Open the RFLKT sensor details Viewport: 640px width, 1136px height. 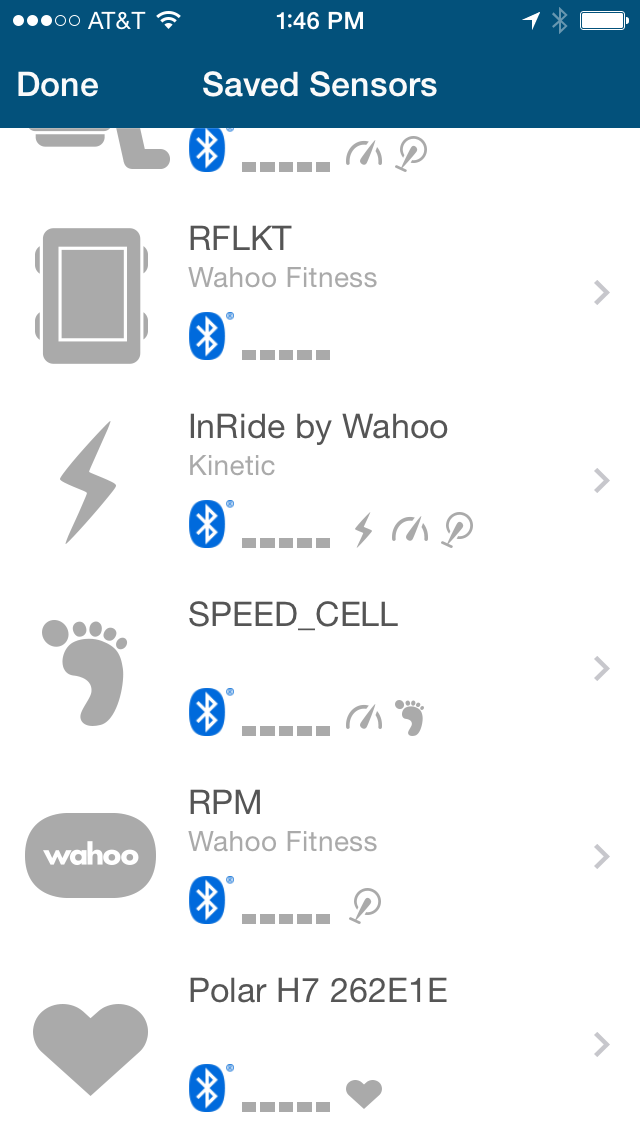pyautogui.click(x=320, y=293)
